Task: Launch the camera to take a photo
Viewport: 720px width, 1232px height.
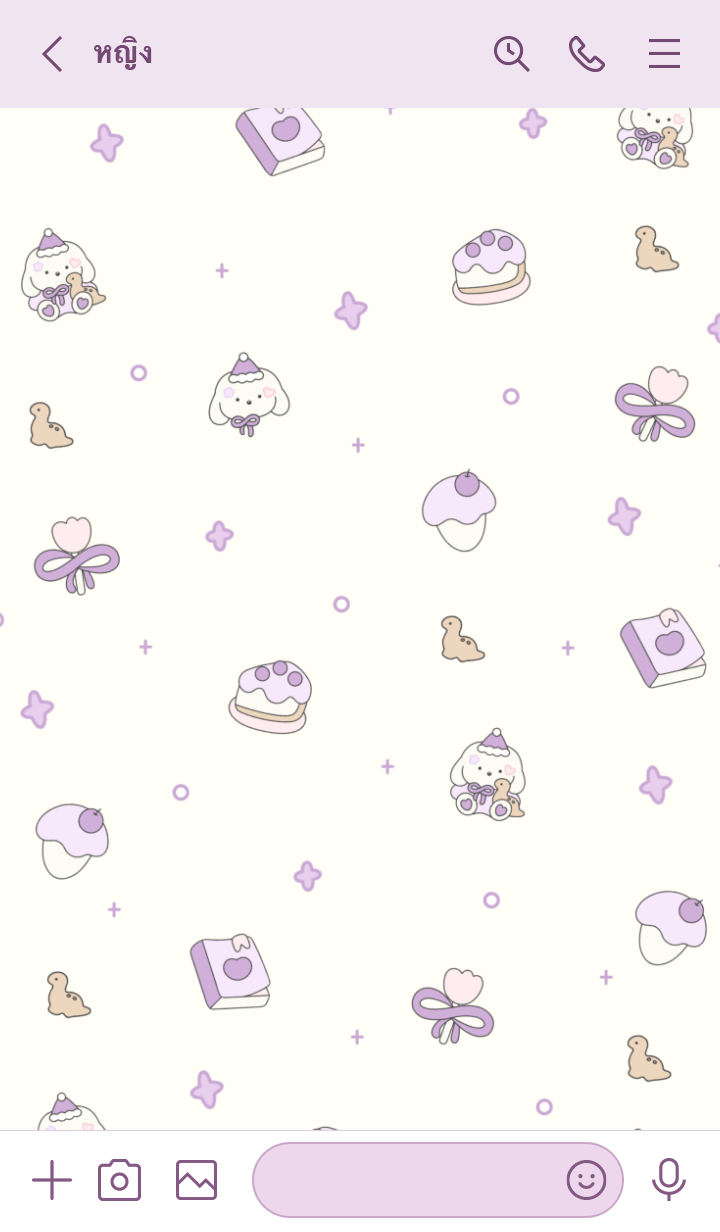Action: [x=119, y=1180]
